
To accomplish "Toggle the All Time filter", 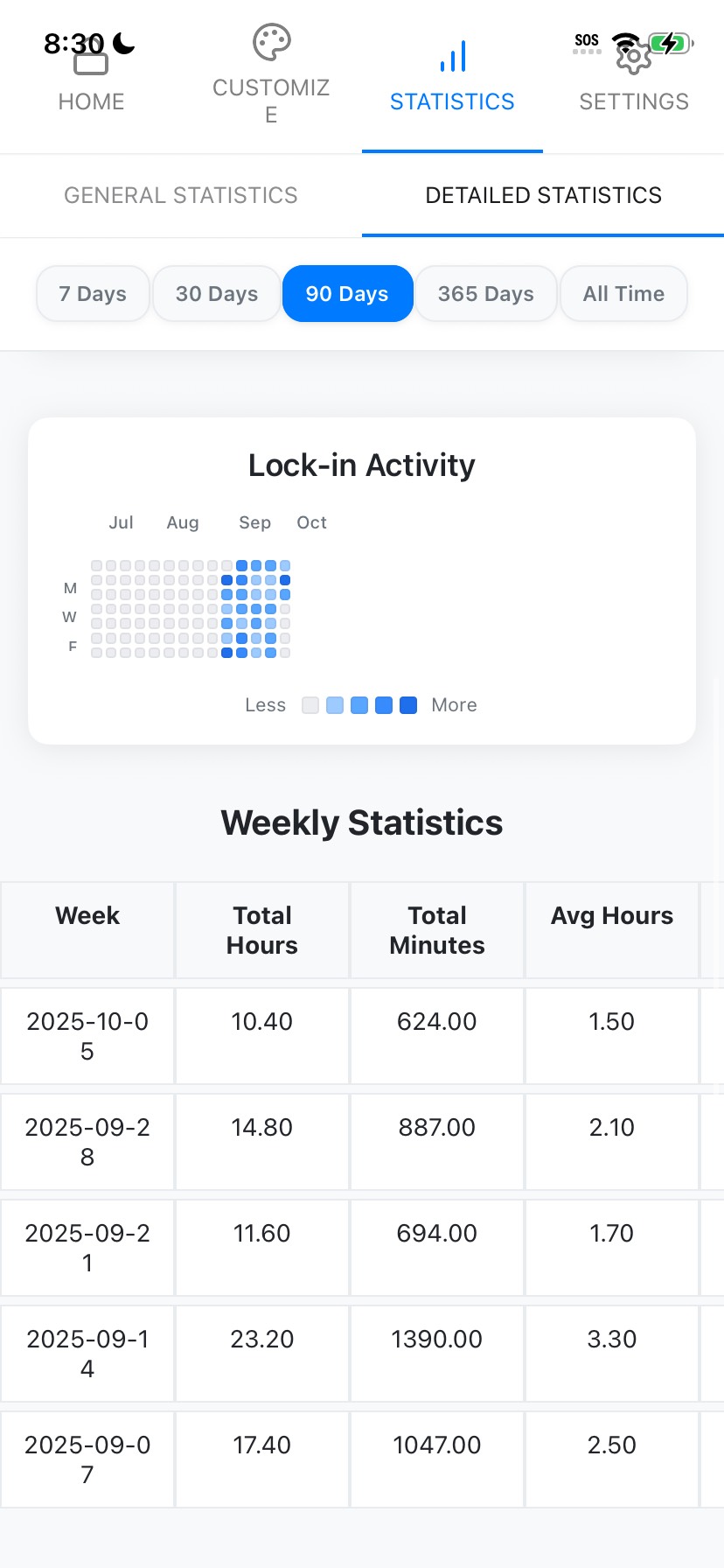I will tap(623, 293).
